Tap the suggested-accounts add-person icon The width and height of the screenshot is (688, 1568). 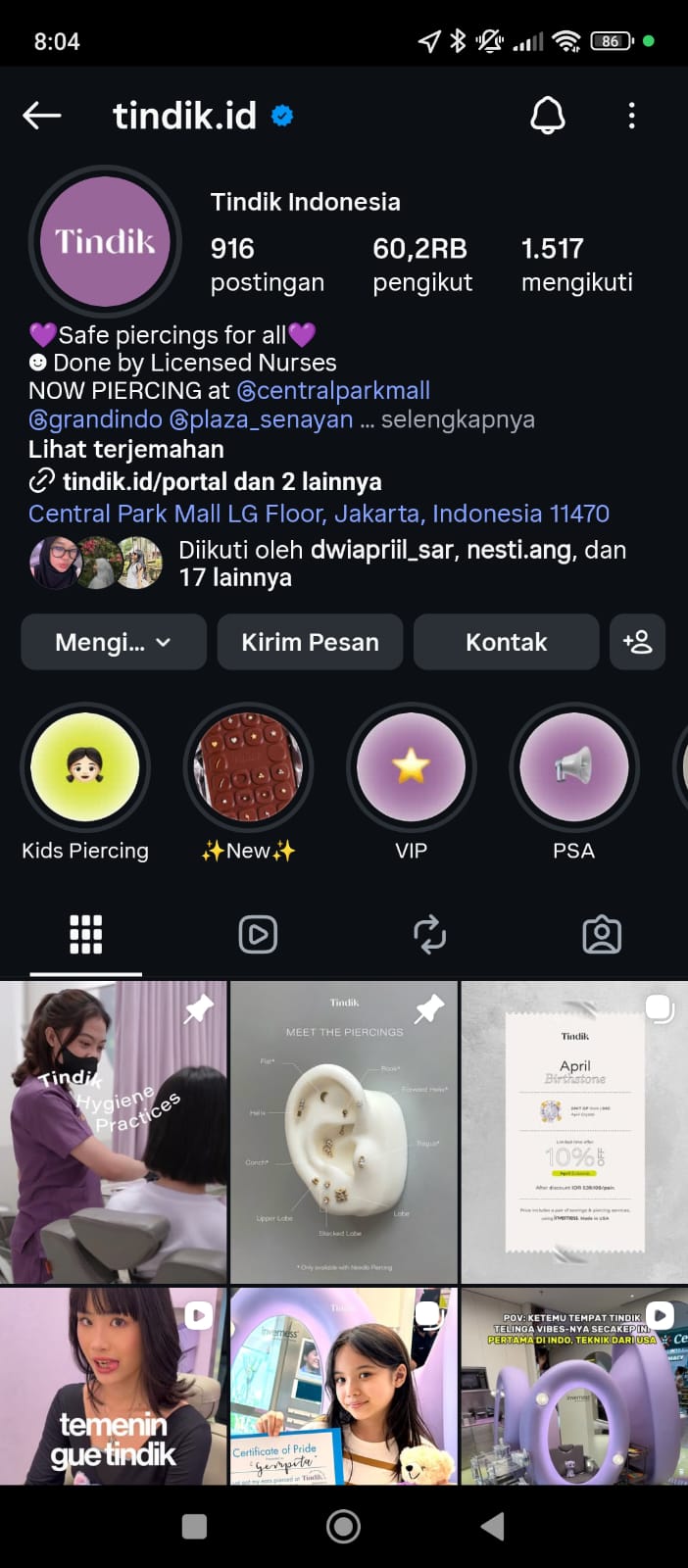(637, 642)
